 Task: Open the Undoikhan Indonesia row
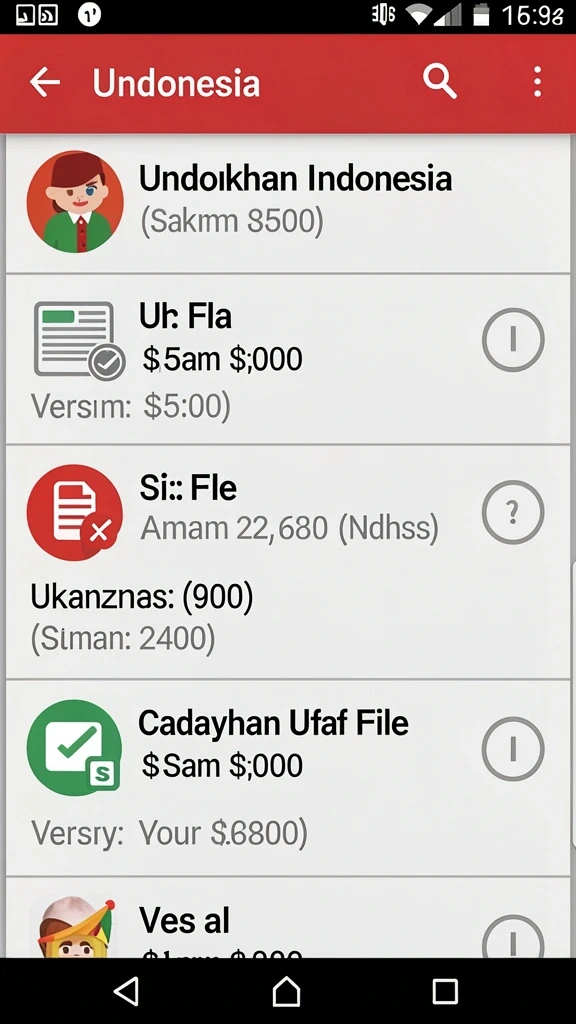tap(288, 204)
